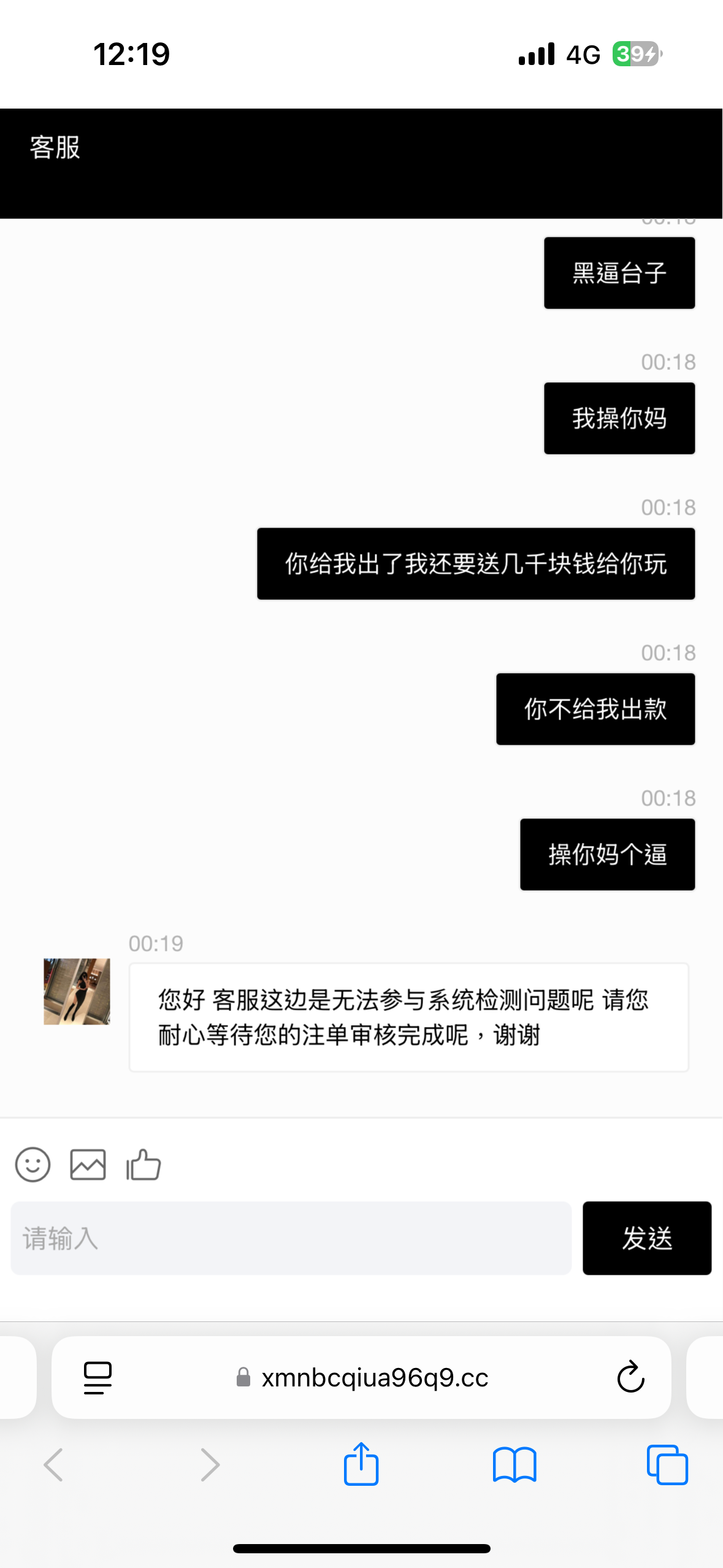Share this page from Safari toolbar
Viewport: 723px width, 1568px height.
point(361,1464)
